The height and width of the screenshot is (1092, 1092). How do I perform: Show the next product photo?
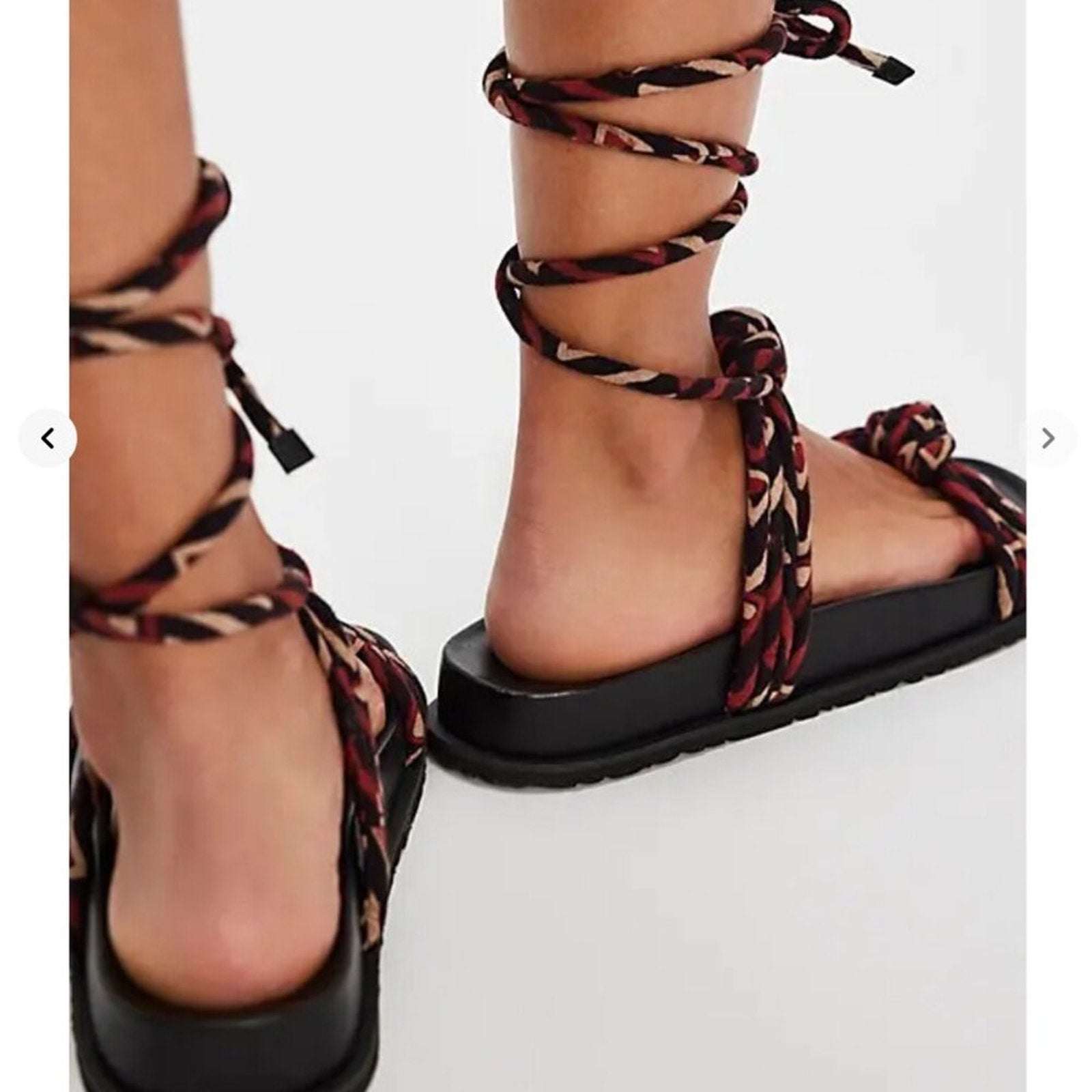click(x=1048, y=439)
